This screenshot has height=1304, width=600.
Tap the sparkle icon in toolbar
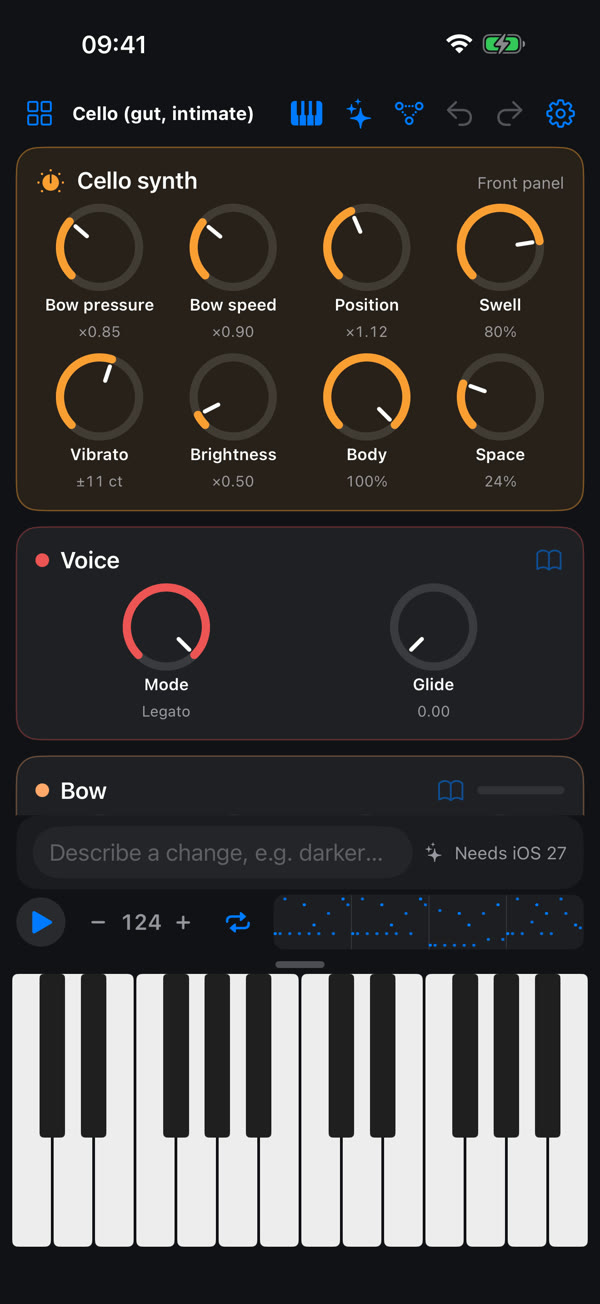(x=359, y=114)
